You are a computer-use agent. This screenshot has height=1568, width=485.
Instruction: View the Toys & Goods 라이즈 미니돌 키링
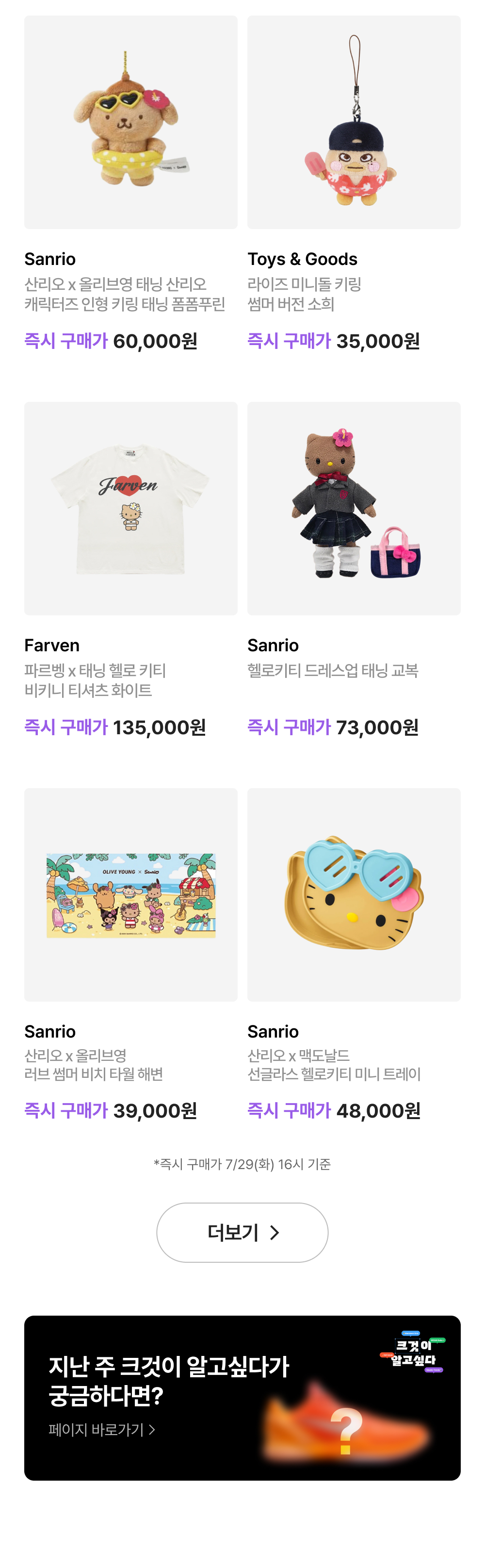[x=354, y=122]
